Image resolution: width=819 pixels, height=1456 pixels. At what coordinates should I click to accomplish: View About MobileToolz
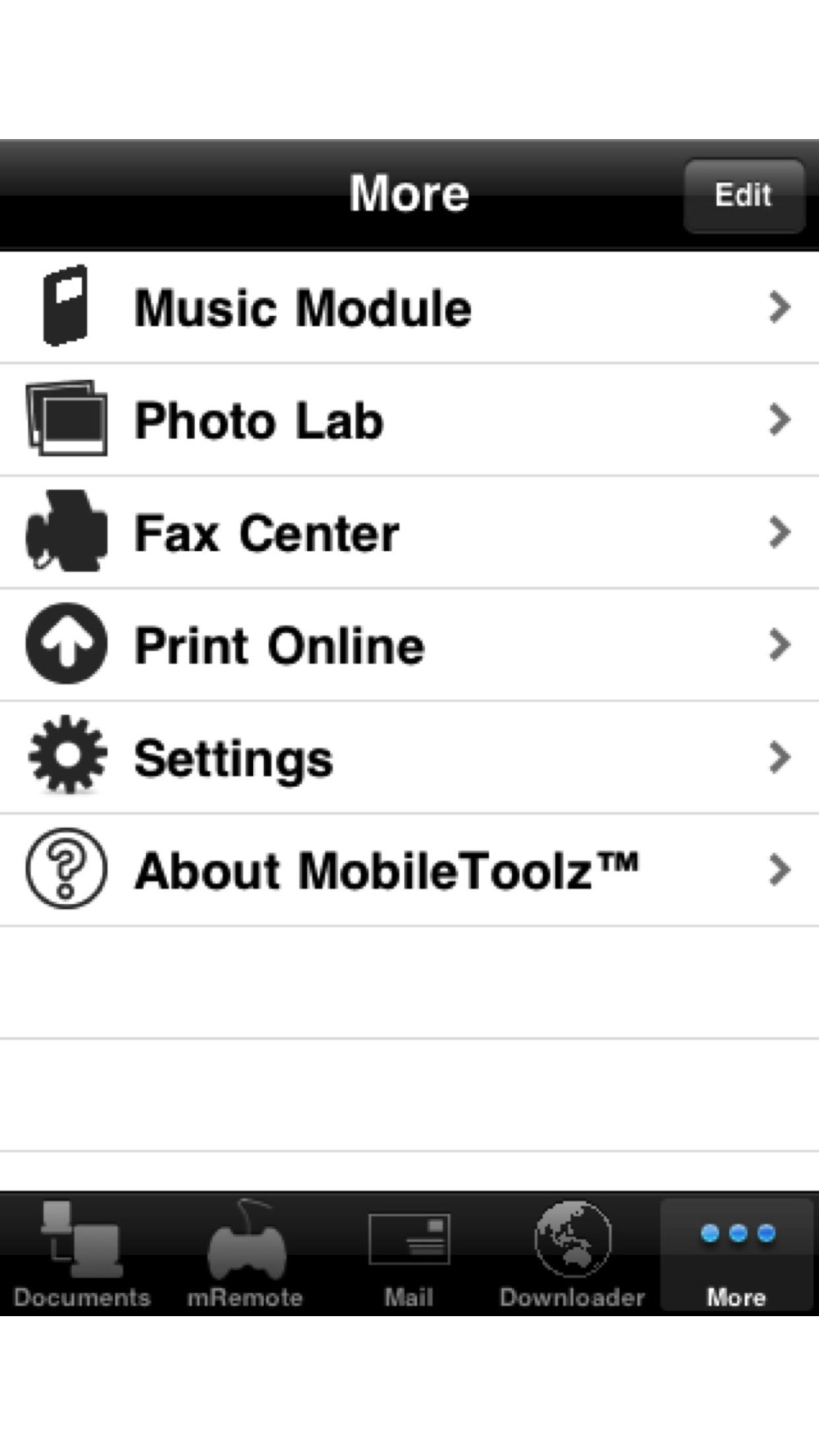tap(409, 870)
